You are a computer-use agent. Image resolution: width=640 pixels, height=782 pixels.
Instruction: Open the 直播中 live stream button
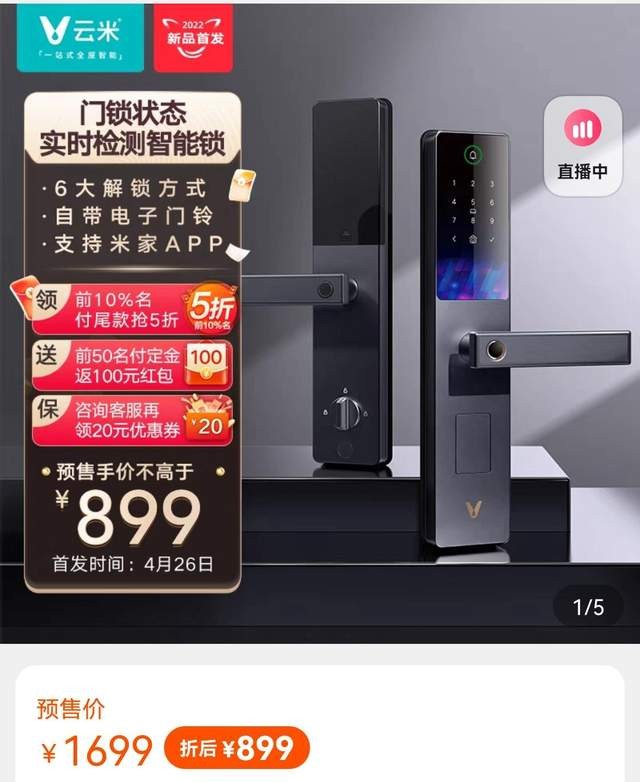(583, 142)
